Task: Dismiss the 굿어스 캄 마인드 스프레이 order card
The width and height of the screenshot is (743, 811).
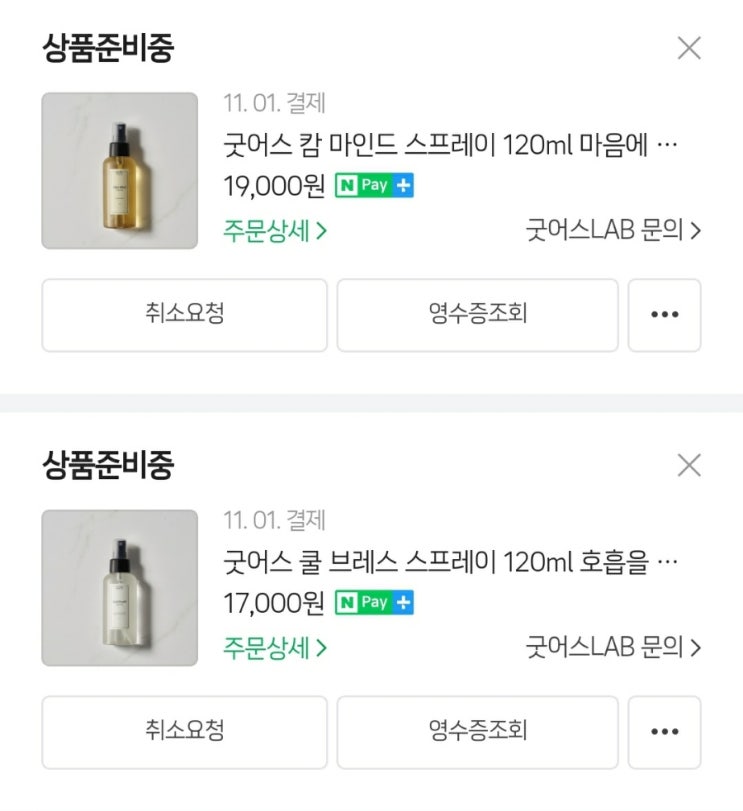Action: 689,48
